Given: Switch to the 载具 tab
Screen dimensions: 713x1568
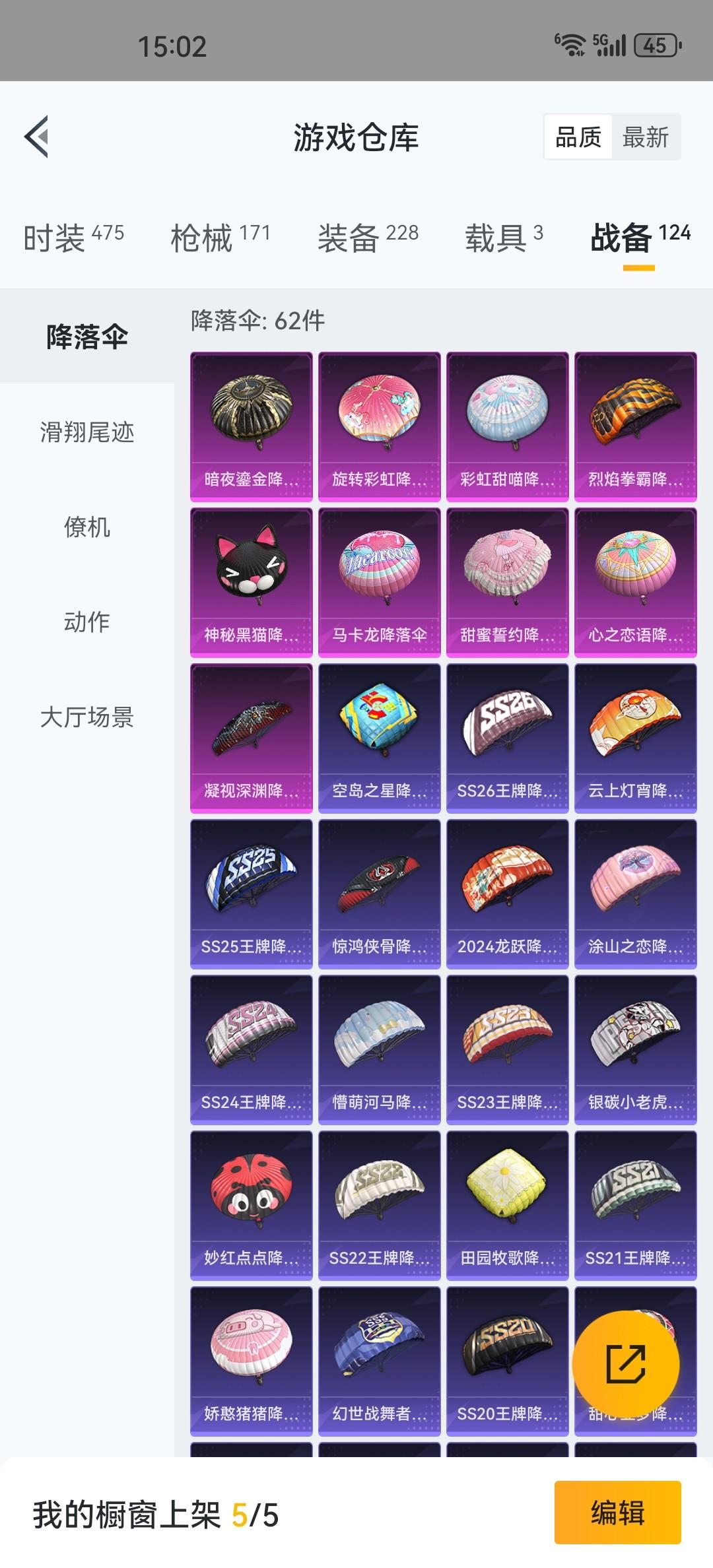Looking at the screenshot, I should [504, 238].
